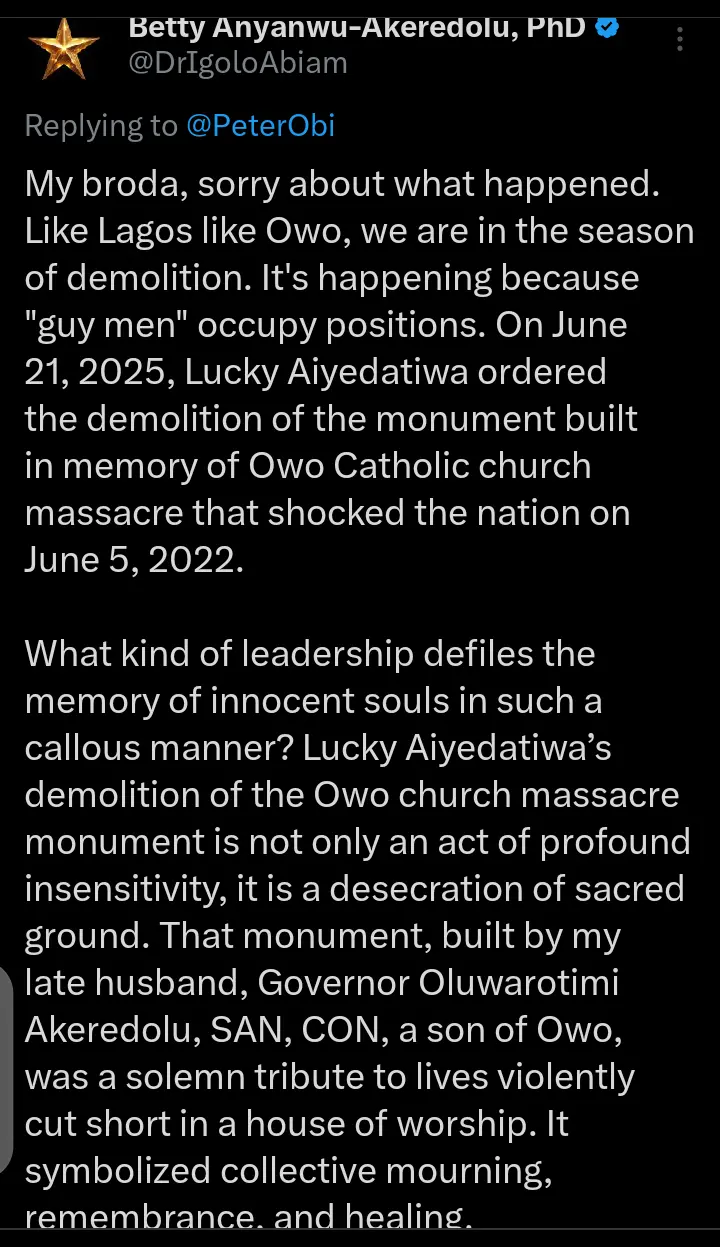This screenshot has height=1247, width=720.
Task: Open the @PeterObi mention link
Action: (260, 126)
